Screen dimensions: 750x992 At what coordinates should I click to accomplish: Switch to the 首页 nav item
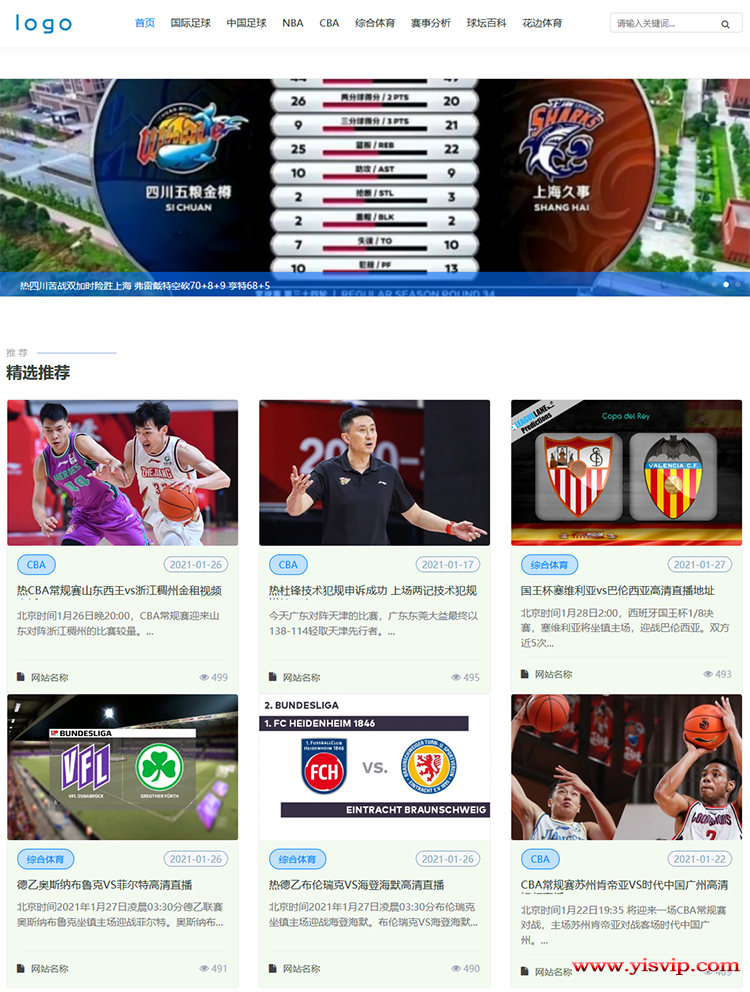145,22
